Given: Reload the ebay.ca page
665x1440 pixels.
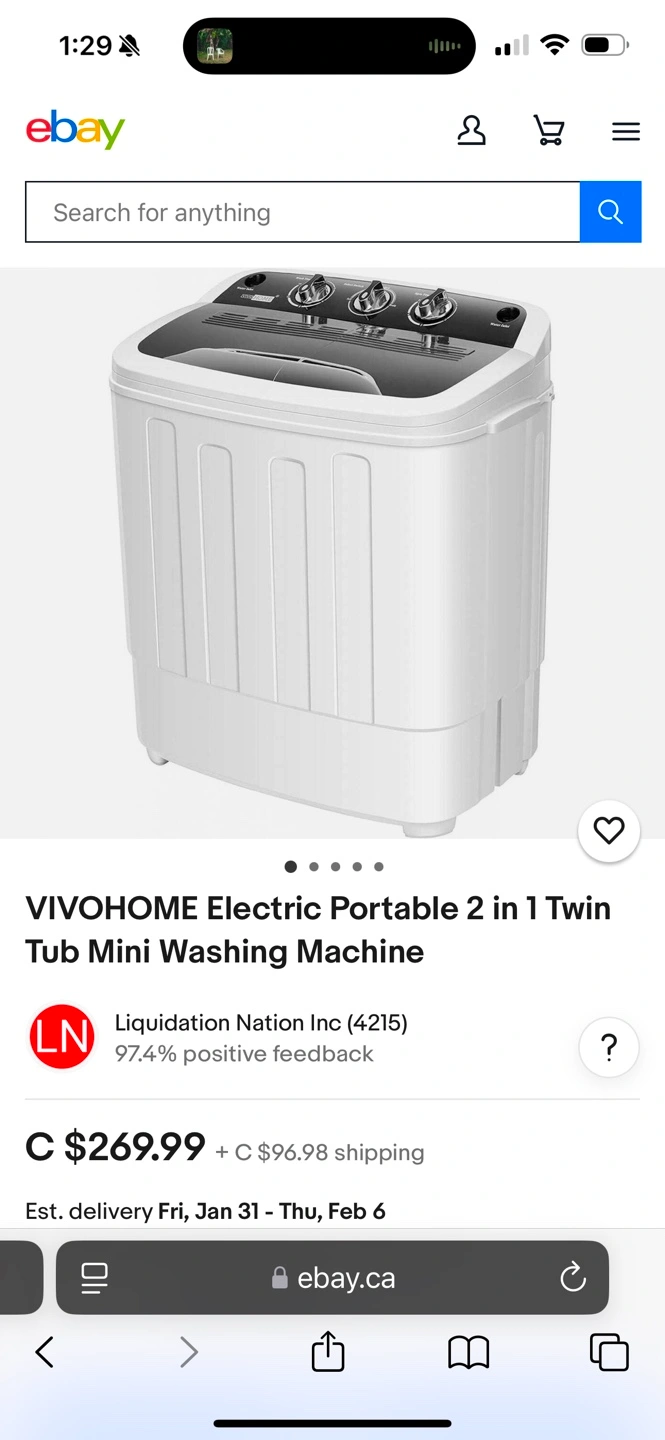Looking at the screenshot, I should point(572,1277).
